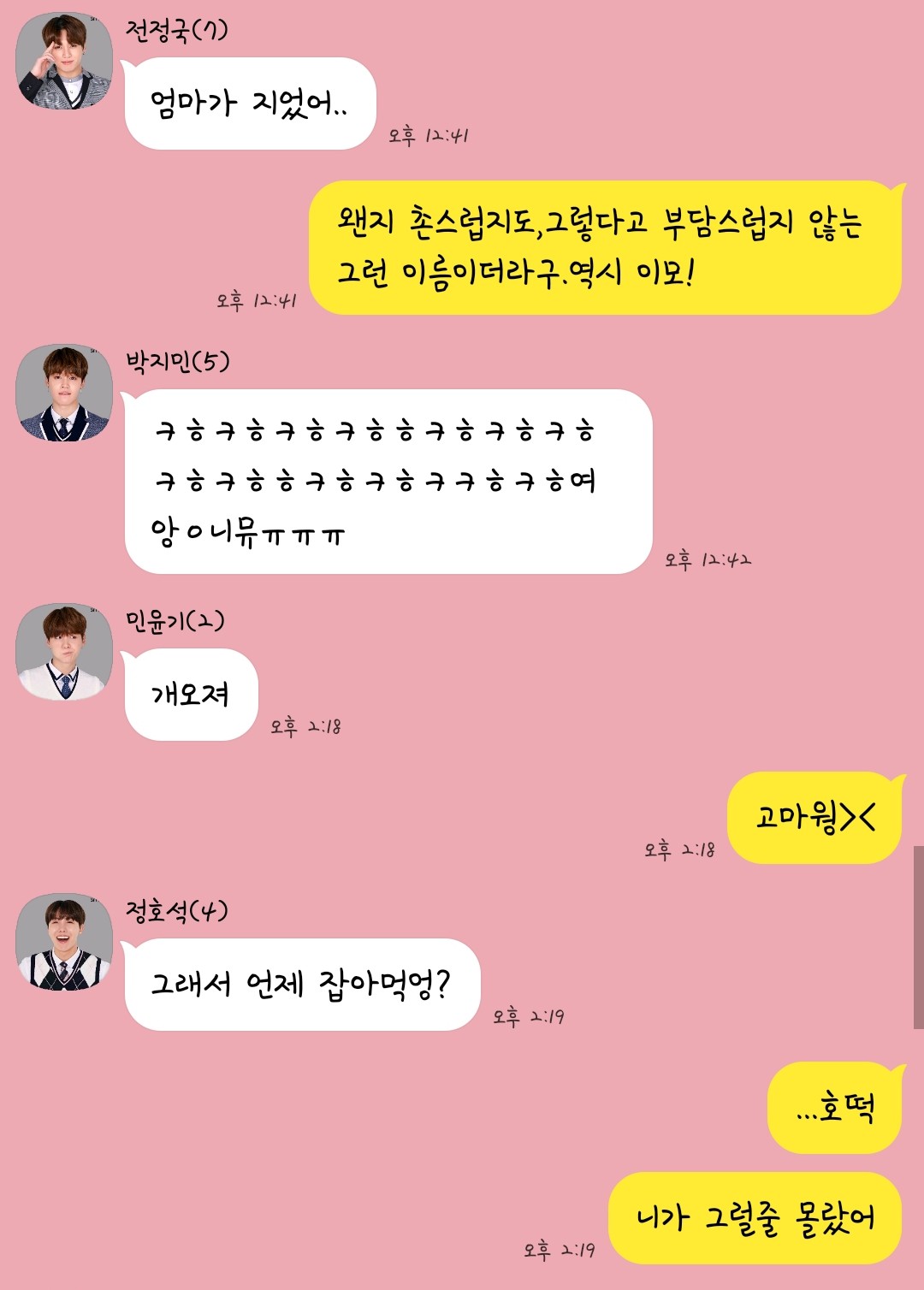Open 전정국's profile picture

click(x=64, y=62)
